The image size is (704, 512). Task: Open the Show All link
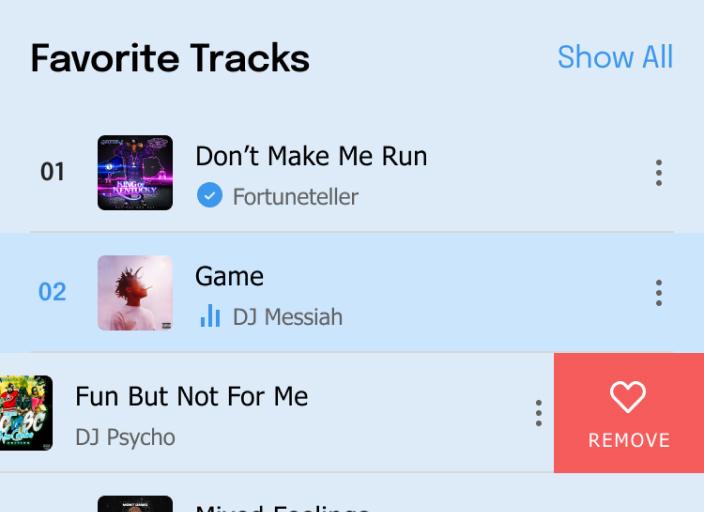coord(614,57)
